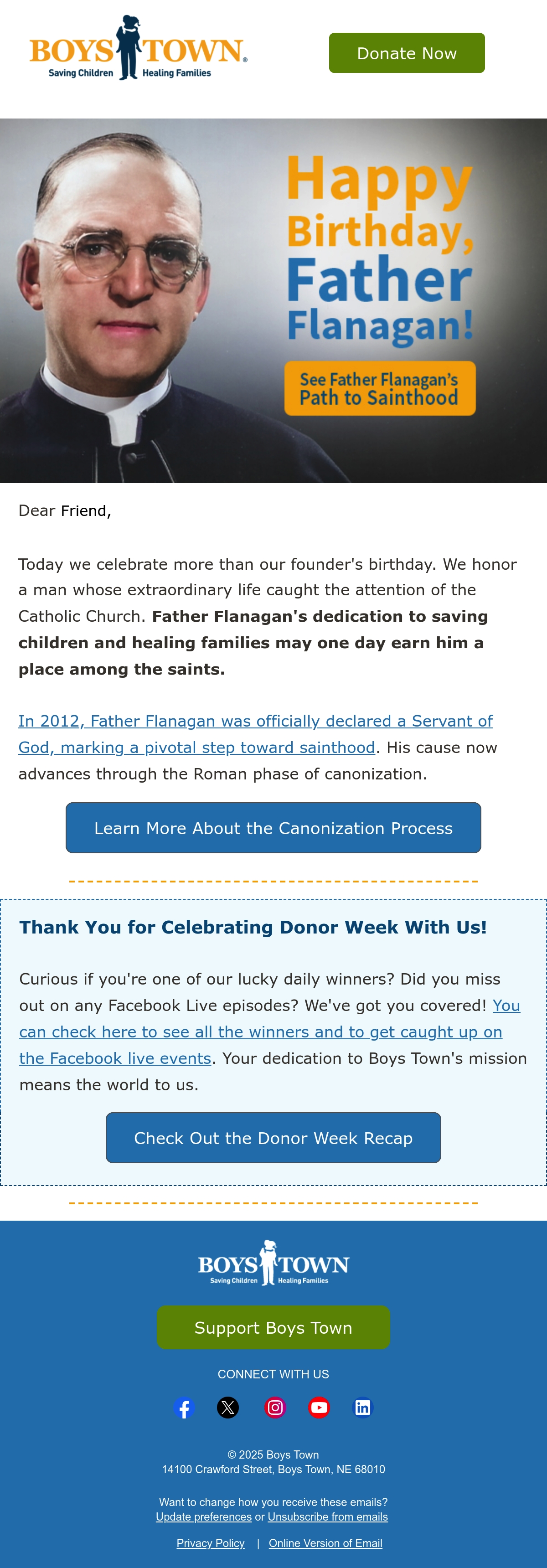This screenshot has width=547, height=1568.
Task: Open the Instagram icon
Action: click(275, 1407)
